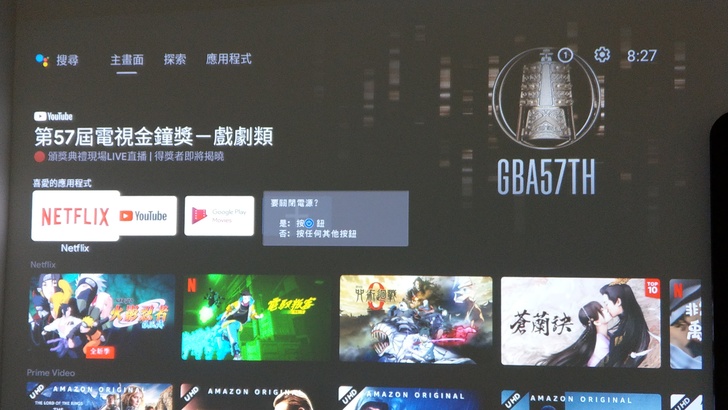Launch the Netflix app

75,216
